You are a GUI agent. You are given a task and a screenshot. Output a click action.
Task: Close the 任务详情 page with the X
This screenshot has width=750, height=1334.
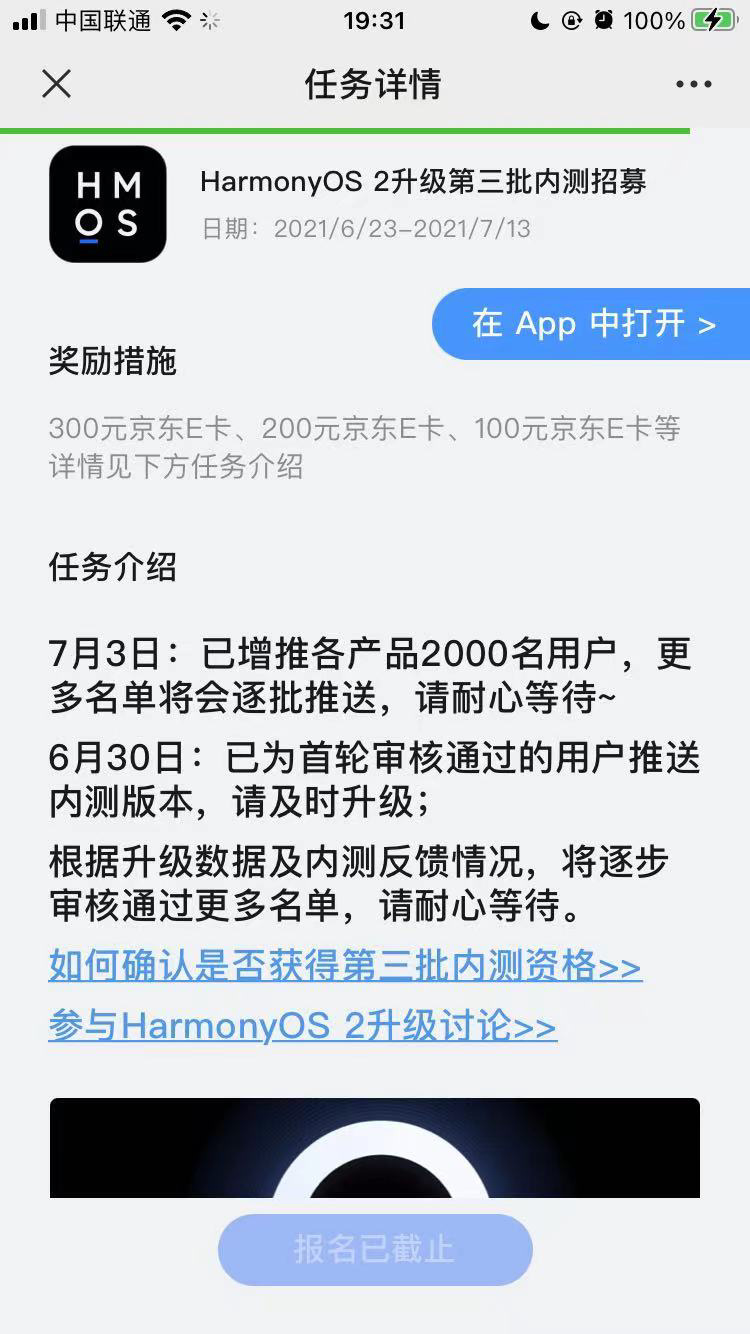(56, 84)
